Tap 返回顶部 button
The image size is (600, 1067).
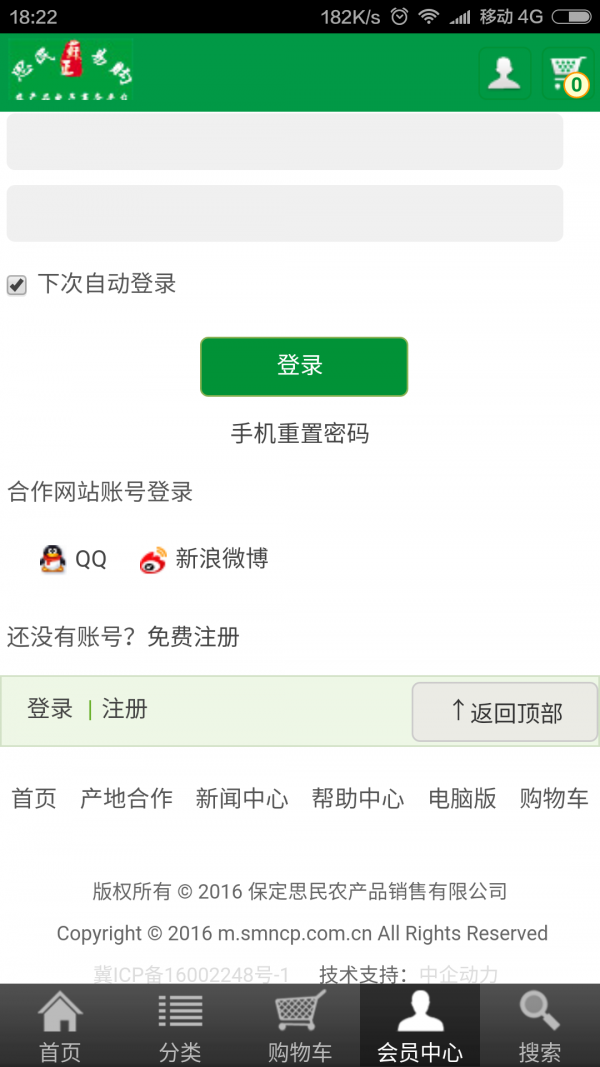[x=505, y=712]
